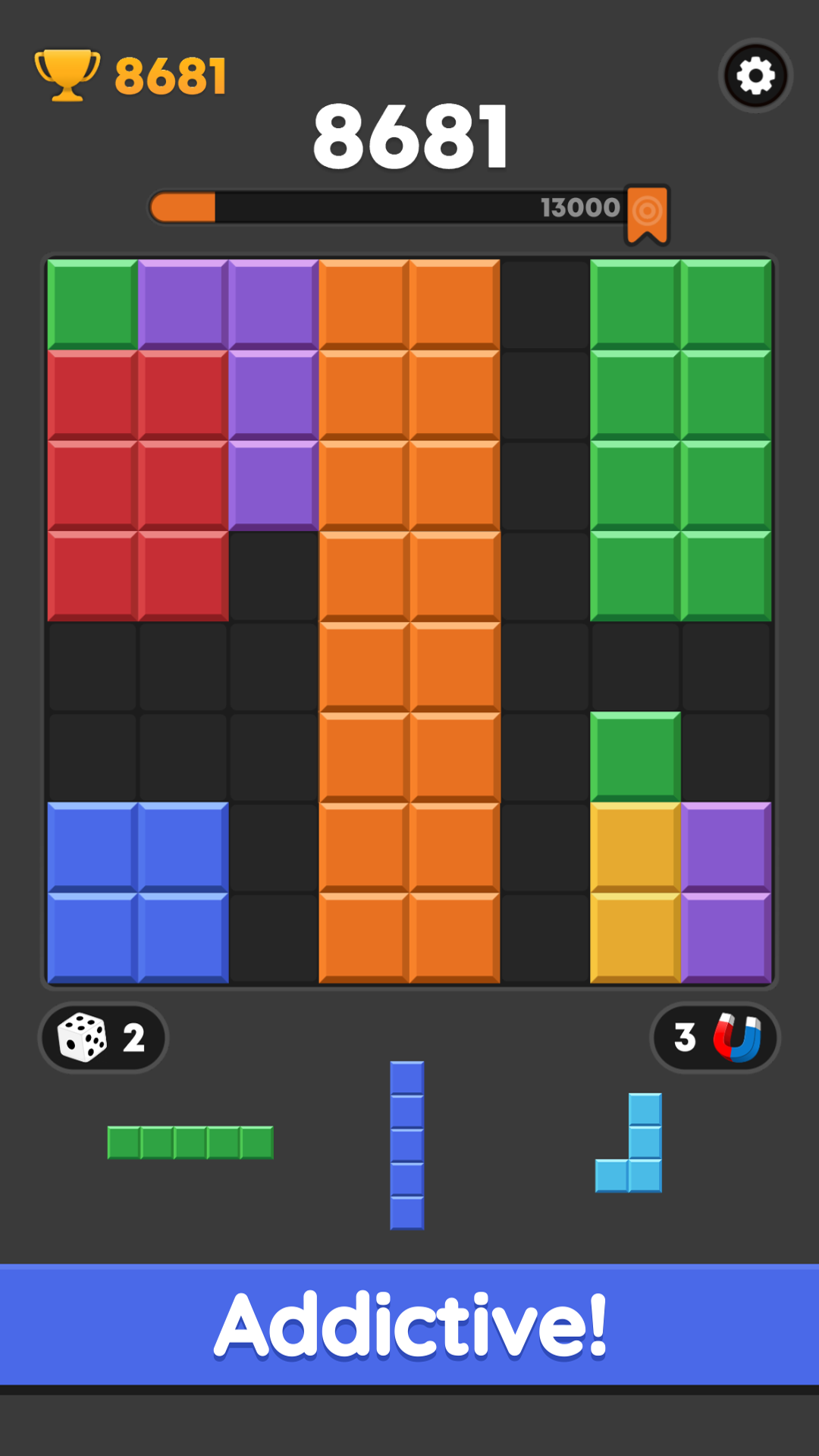Screen dimensions: 819x1456
Task: Select the dice shuffle power-up
Action: pyautogui.click(x=102, y=1037)
